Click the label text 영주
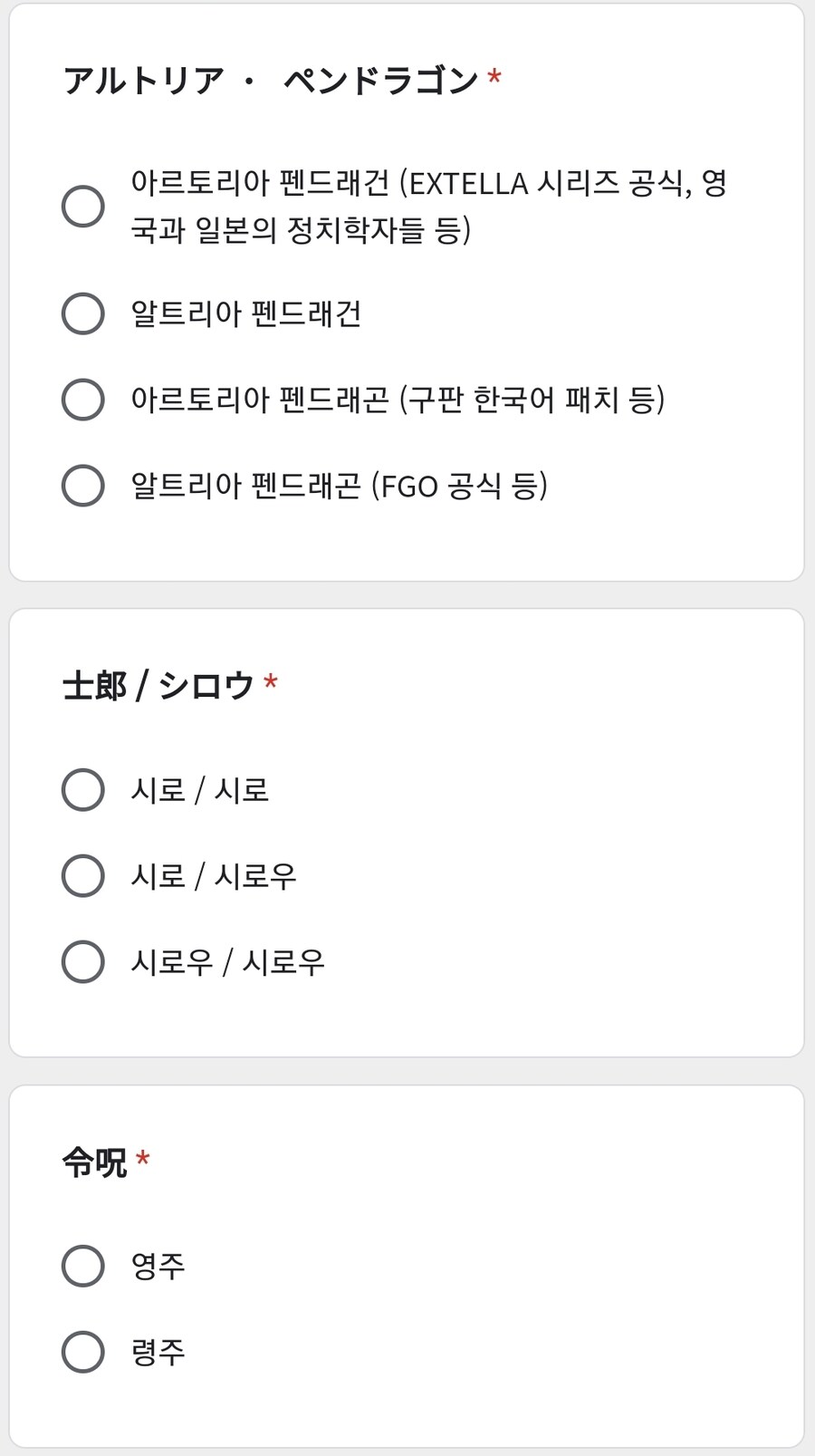The image size is (815, 1456). click(158, 1265)
